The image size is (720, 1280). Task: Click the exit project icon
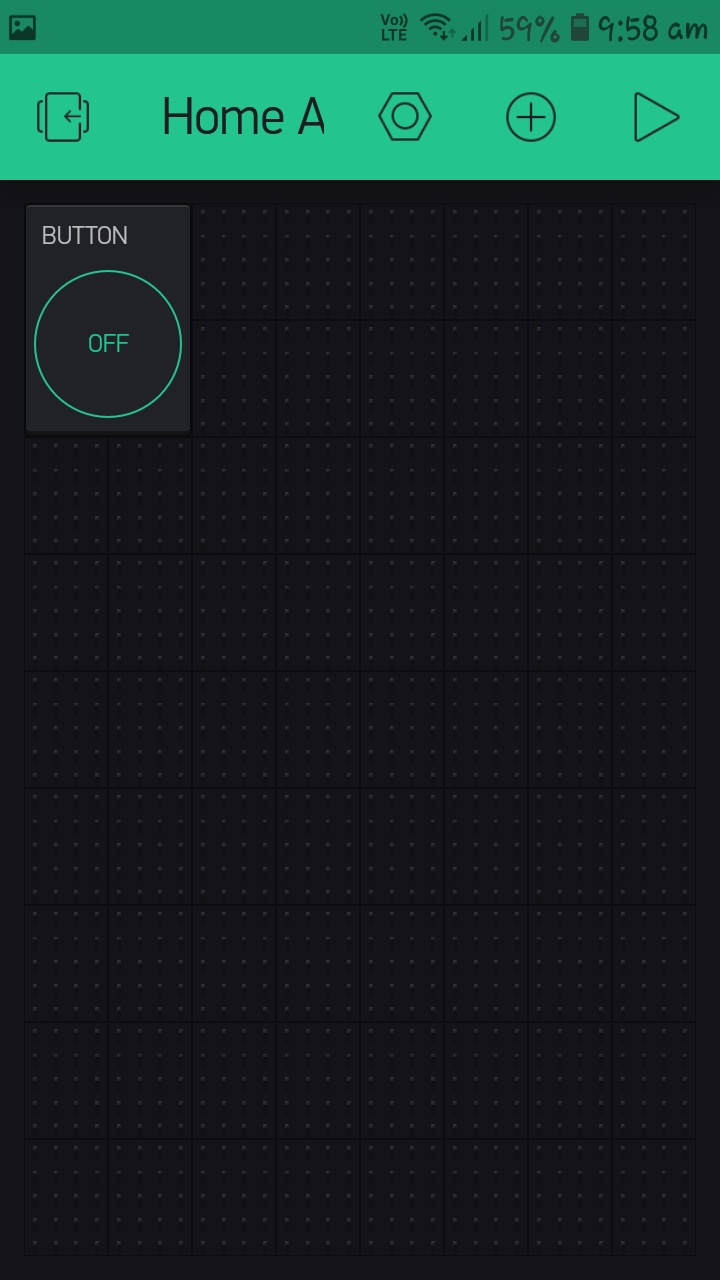tap(62, 116)
